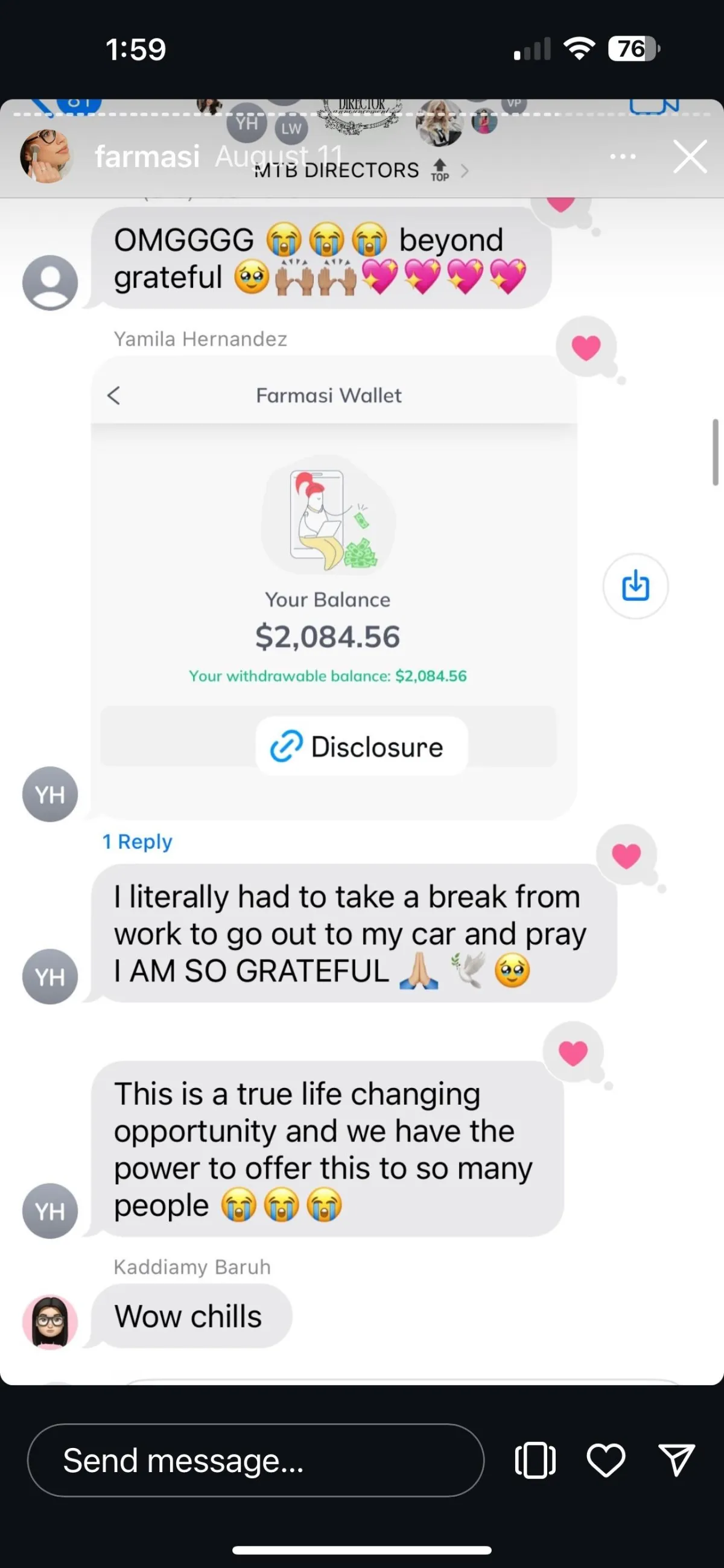Close the farmasi story
This screenshot has height=1568, width=724.
point(690,157)
